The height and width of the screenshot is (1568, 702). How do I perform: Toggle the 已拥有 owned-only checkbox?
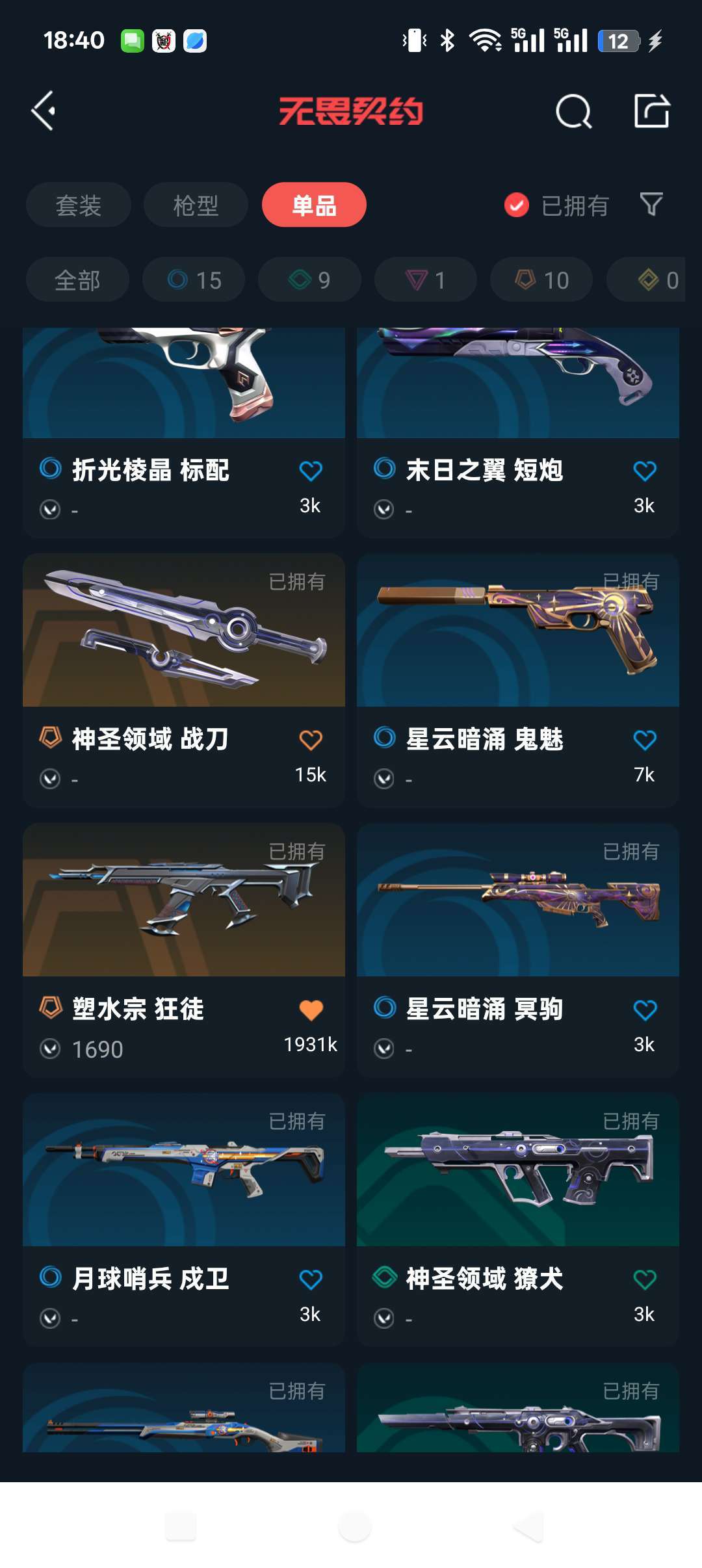(x=517, y=205)
